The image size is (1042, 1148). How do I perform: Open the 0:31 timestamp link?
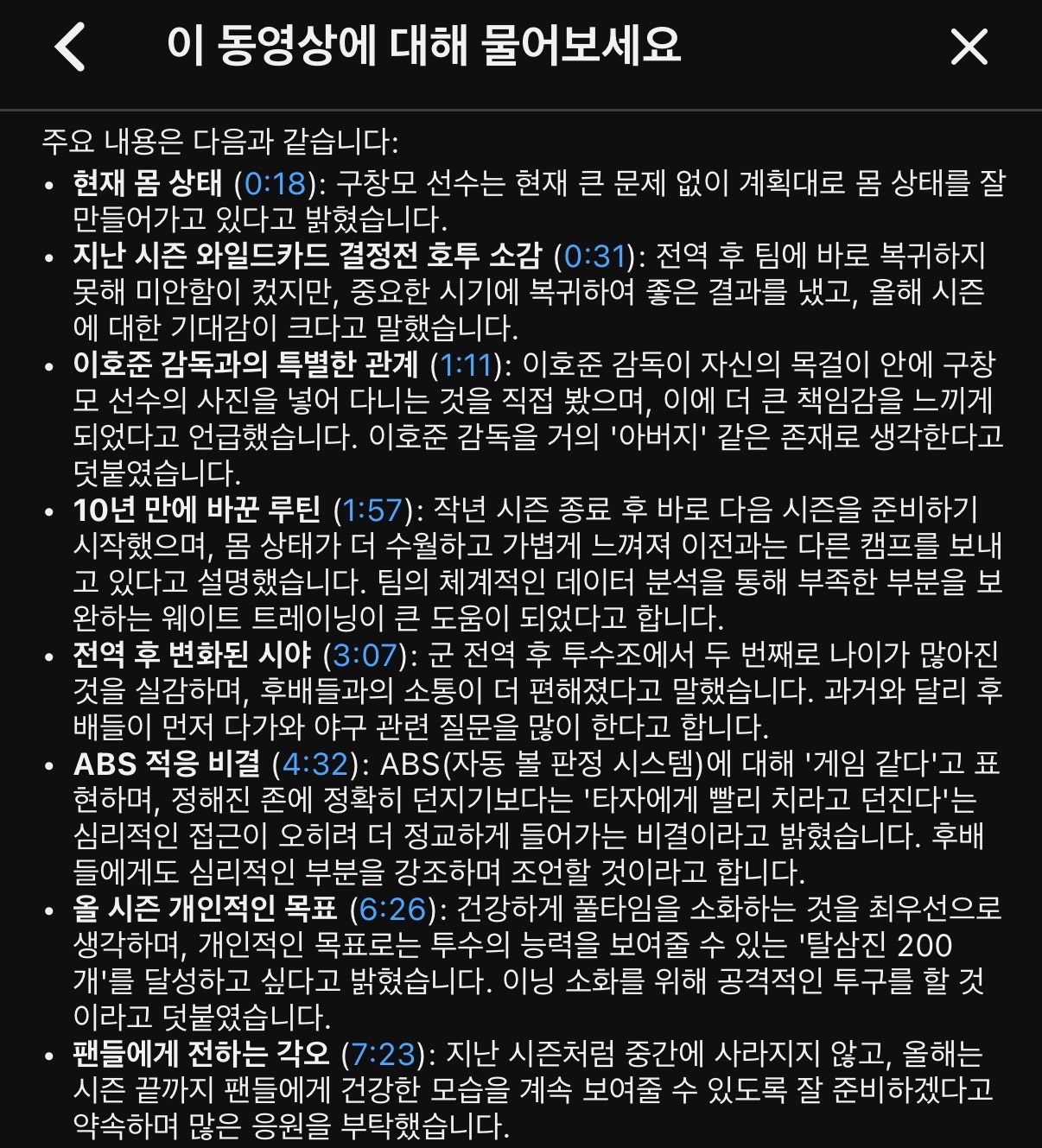point(594,256)
